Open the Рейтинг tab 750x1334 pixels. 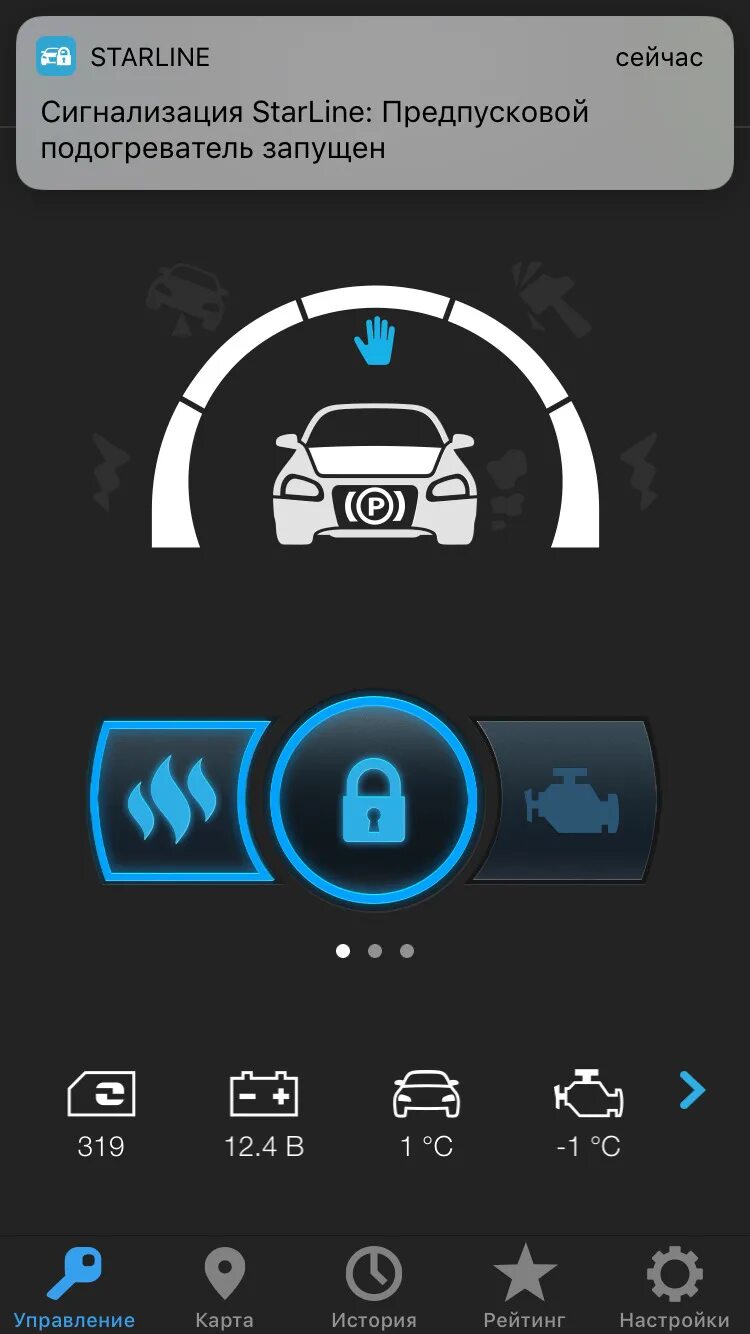[x=524, y=1289]
